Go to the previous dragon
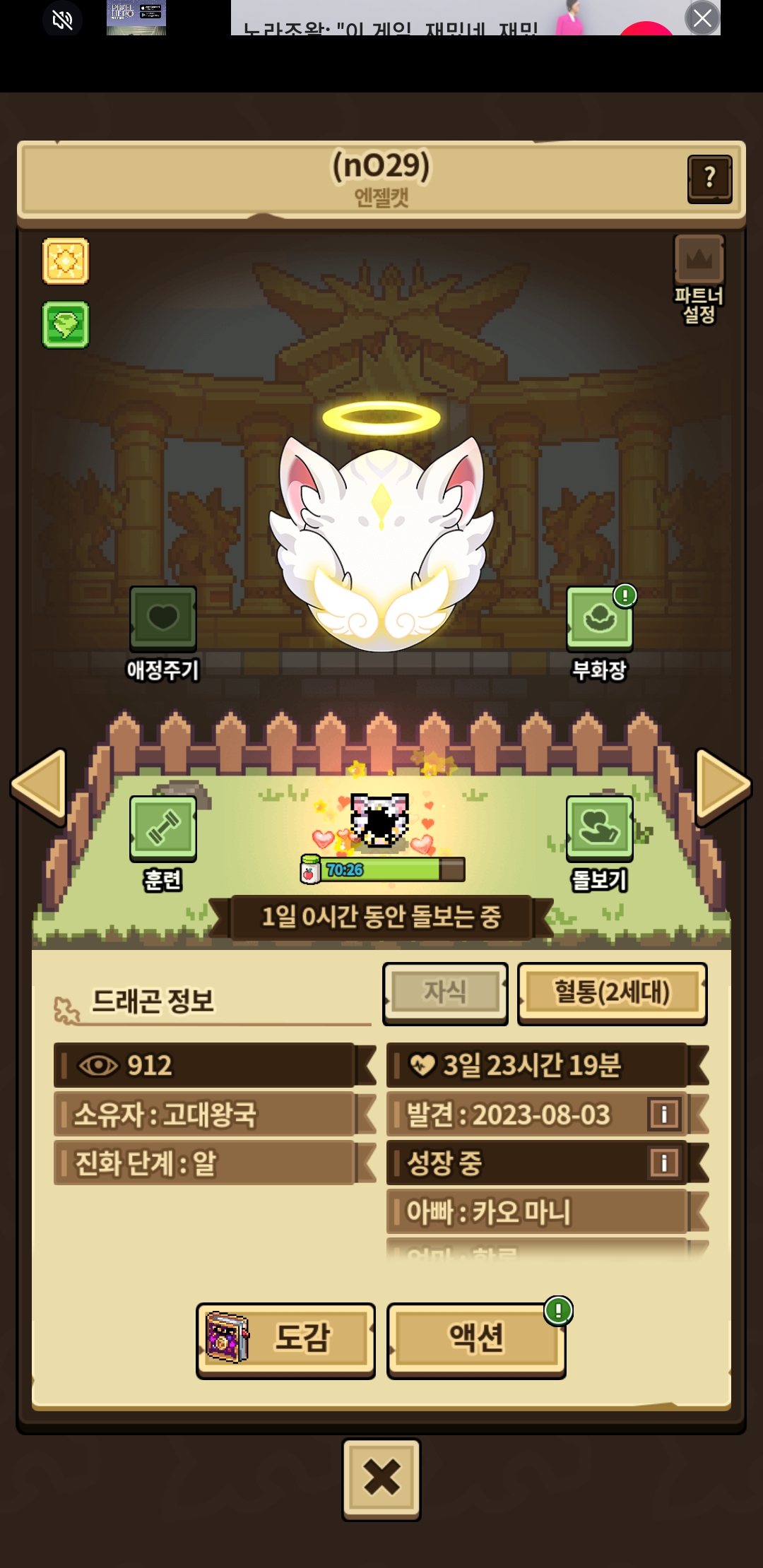This screenshot has width=763, height=1568. tap(39, 786)
